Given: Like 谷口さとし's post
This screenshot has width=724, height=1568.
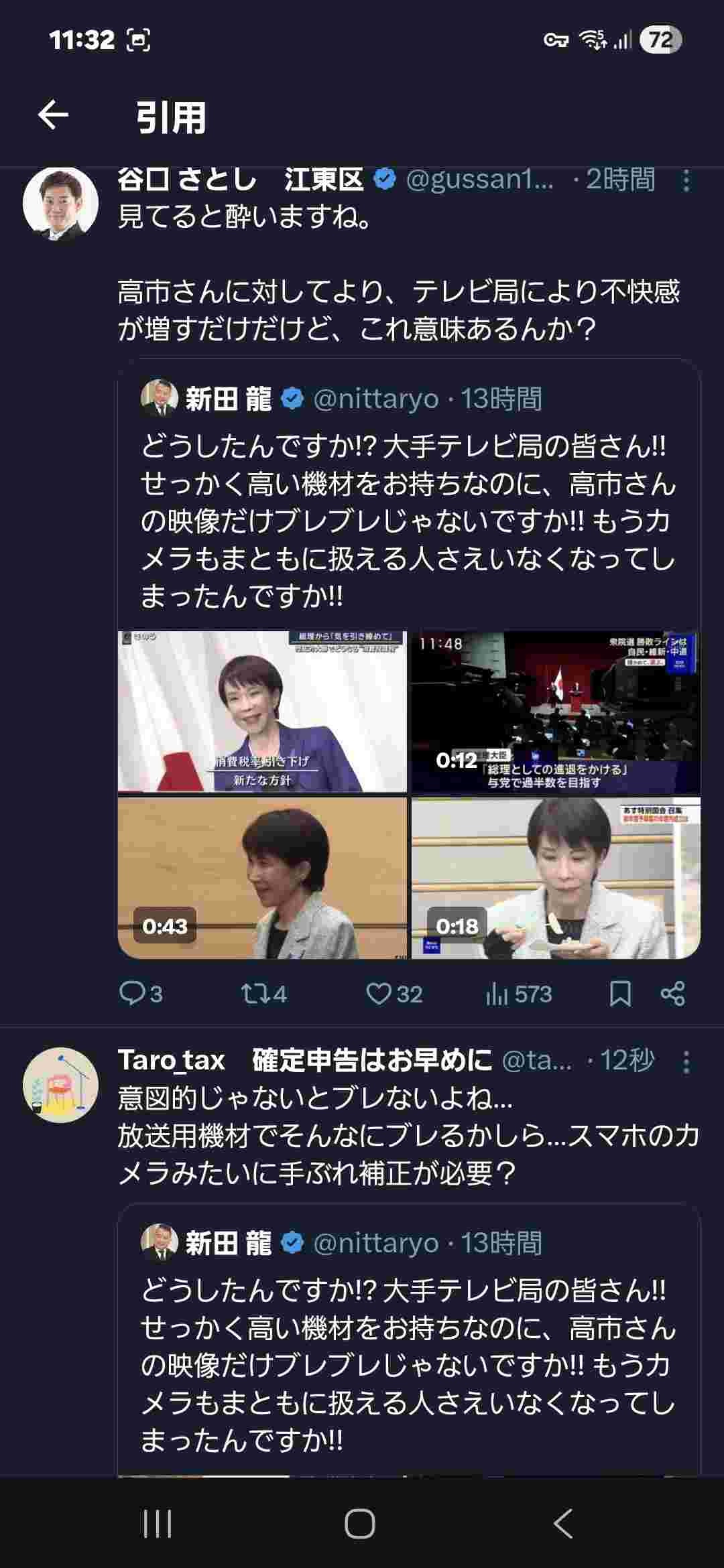Looking at the screenshot, I should (394, 993).
